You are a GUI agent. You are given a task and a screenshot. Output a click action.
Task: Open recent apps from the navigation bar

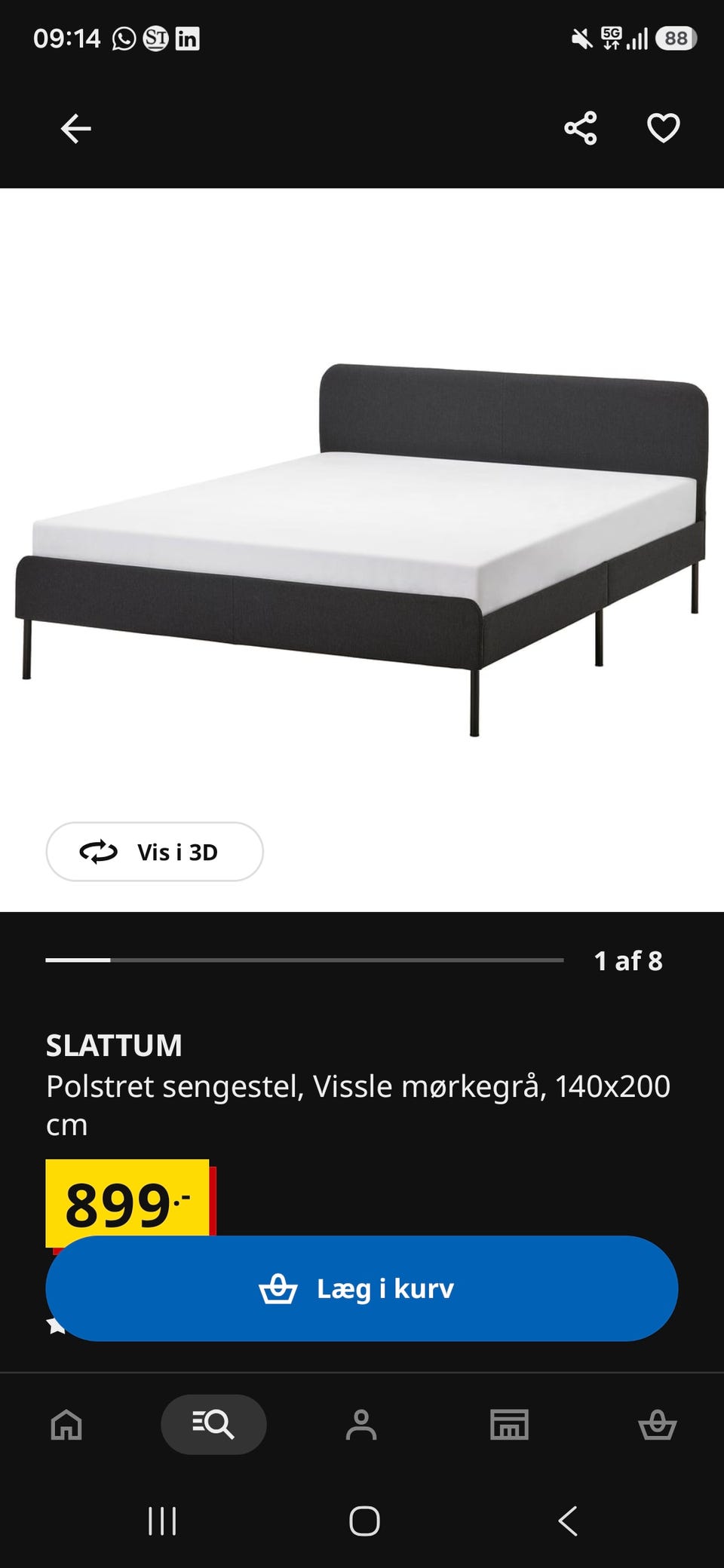click(162, 1521)
